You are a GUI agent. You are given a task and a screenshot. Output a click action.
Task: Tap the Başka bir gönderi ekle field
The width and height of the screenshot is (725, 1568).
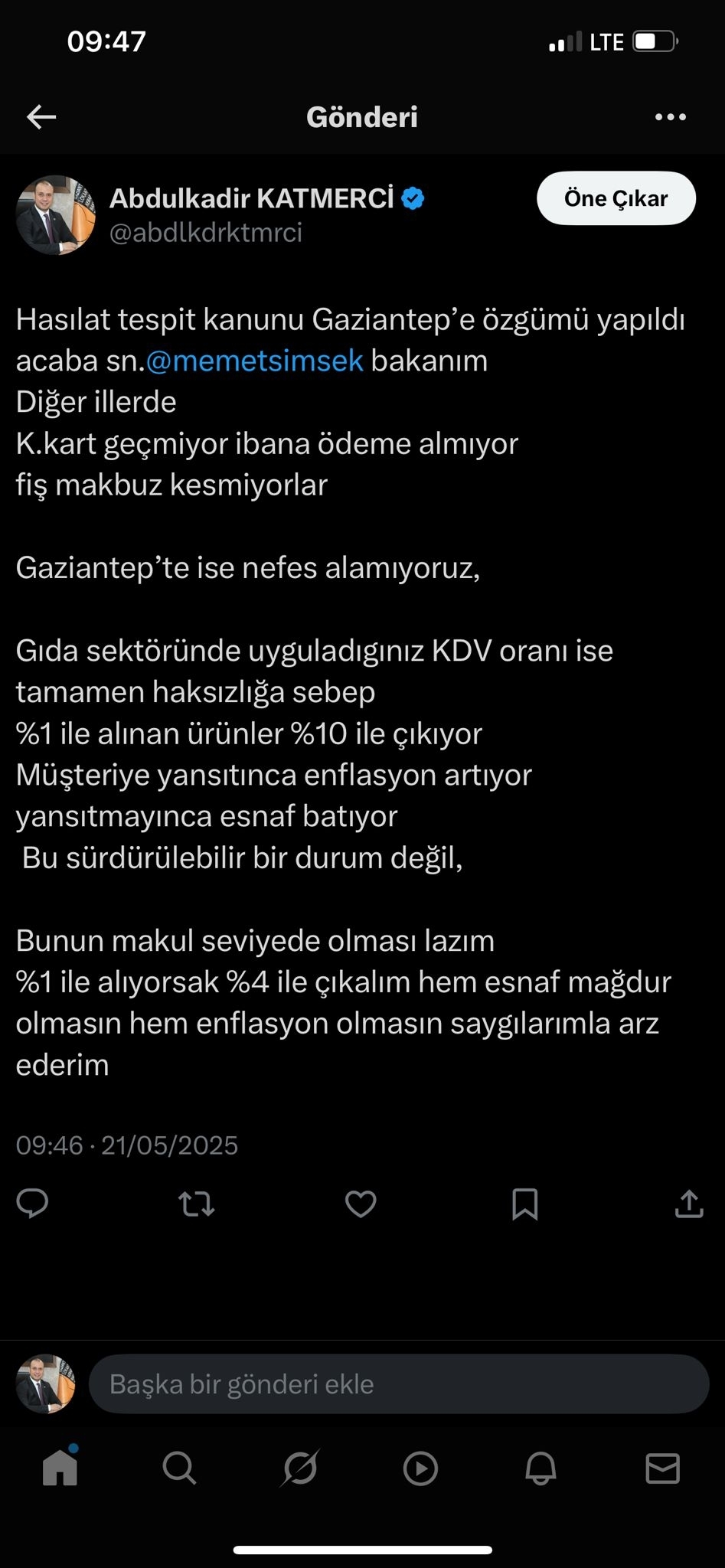[398, 1383]
